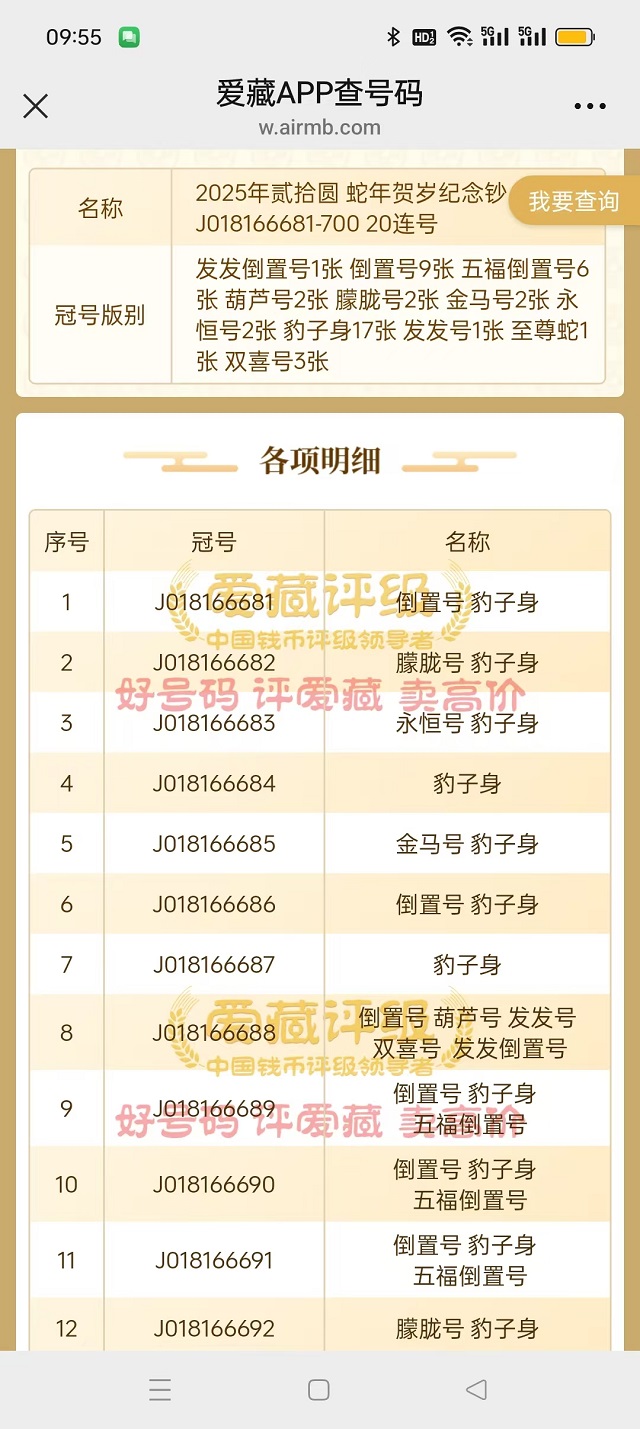The width and height of the screenshot is (640, 1429).
Task: Go to the home screen
Action: tap(319, 1389)
